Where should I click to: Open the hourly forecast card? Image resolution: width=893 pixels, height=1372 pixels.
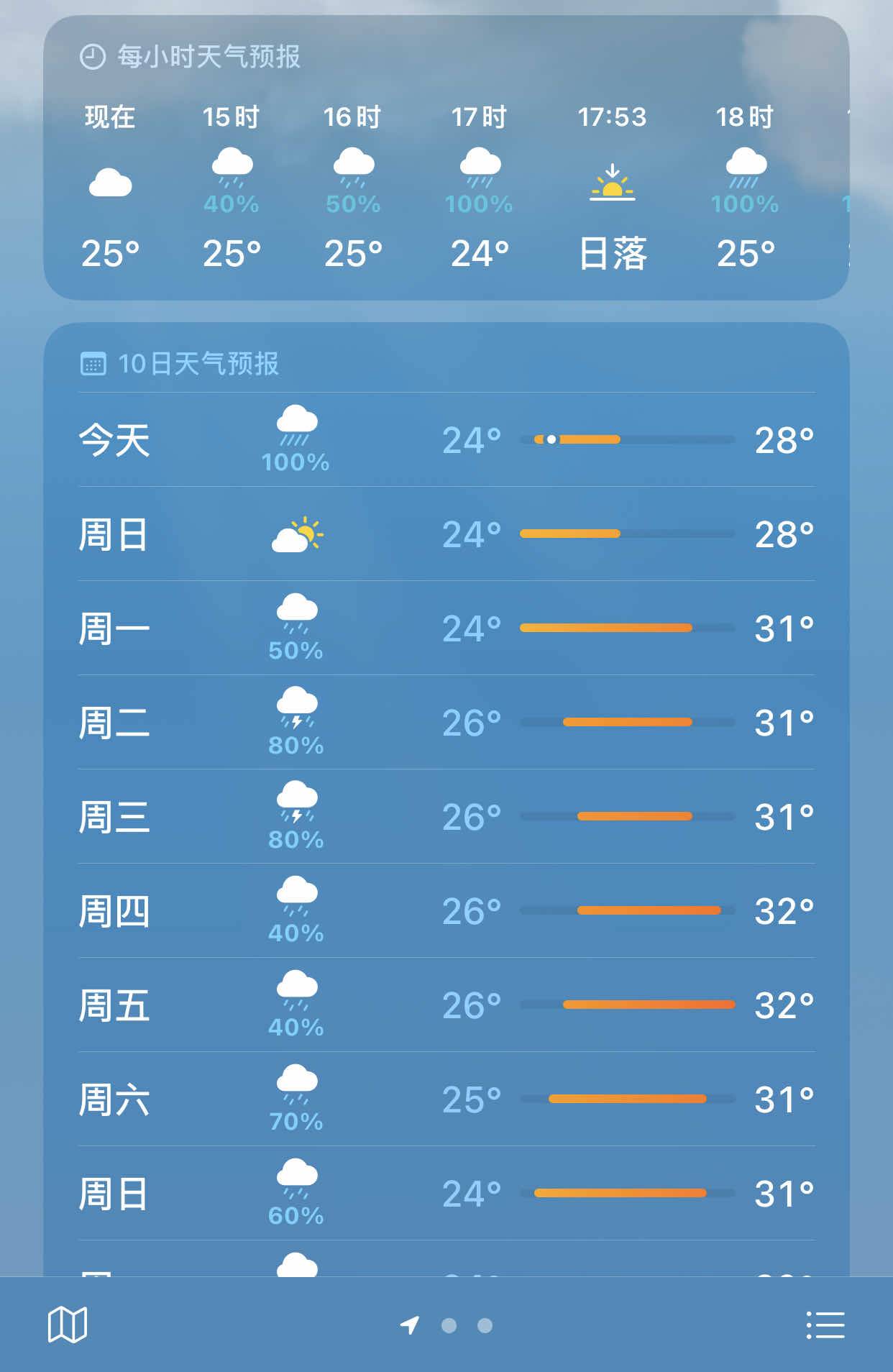pos(446,157)
